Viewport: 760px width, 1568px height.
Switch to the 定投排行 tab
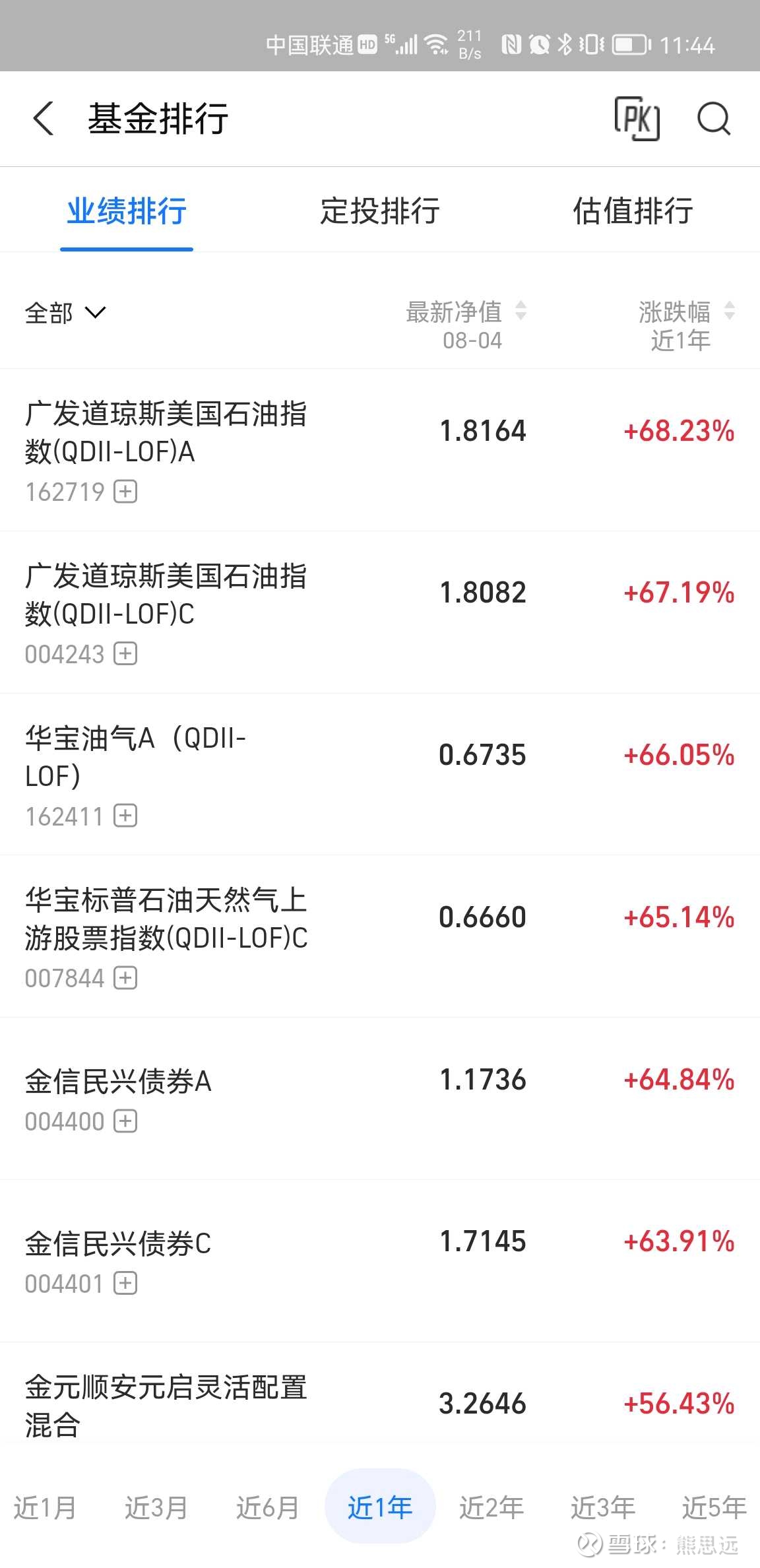[380, 211]
